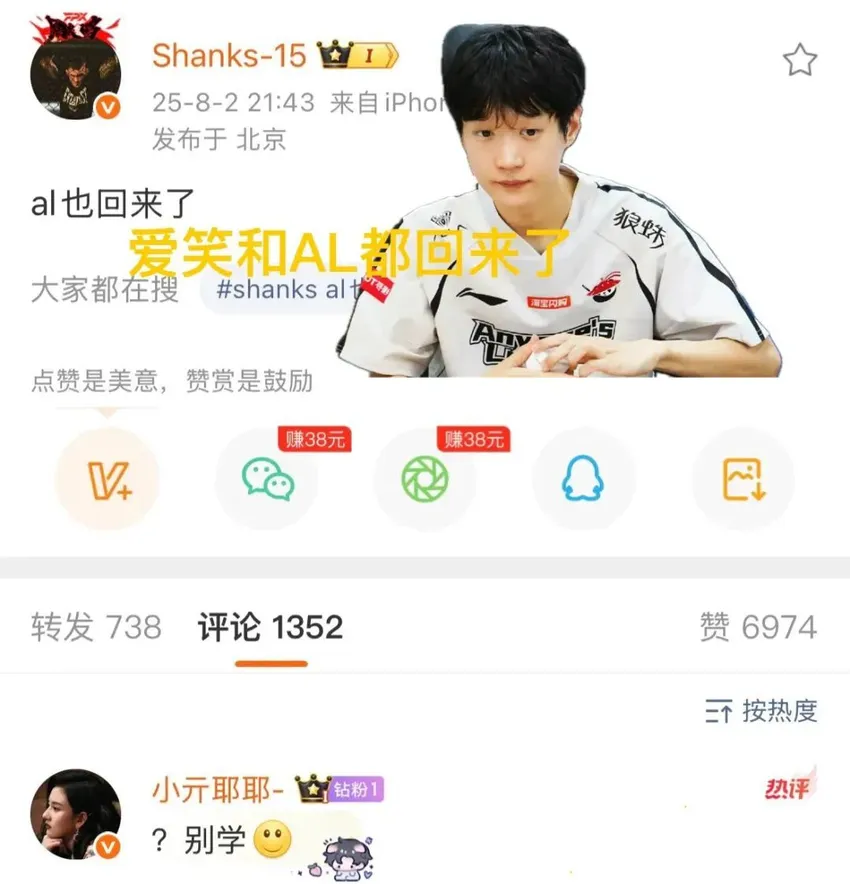
Task: Share post via the WeChat icon
Action: [266, 478]
